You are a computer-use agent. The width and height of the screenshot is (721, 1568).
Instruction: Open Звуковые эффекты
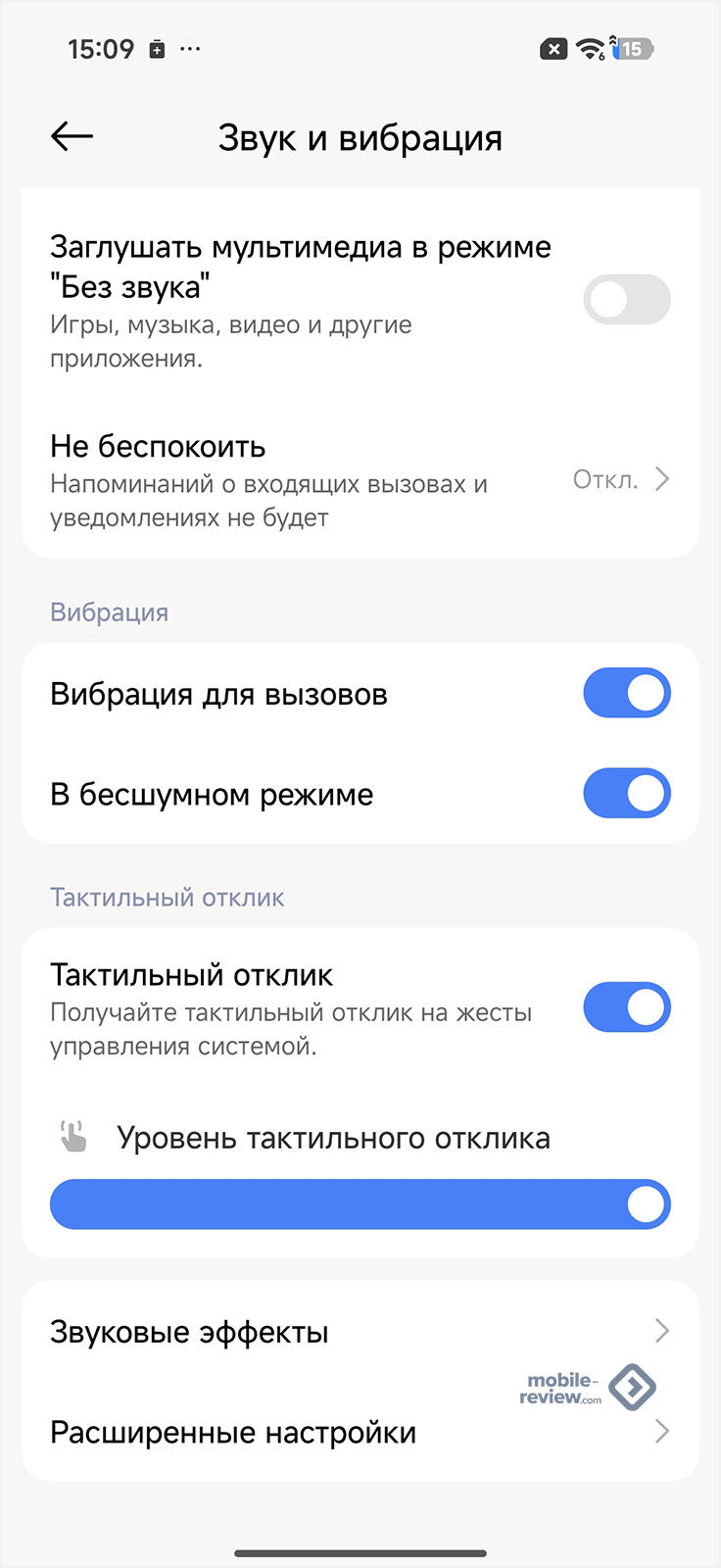tap(360, 1332)
